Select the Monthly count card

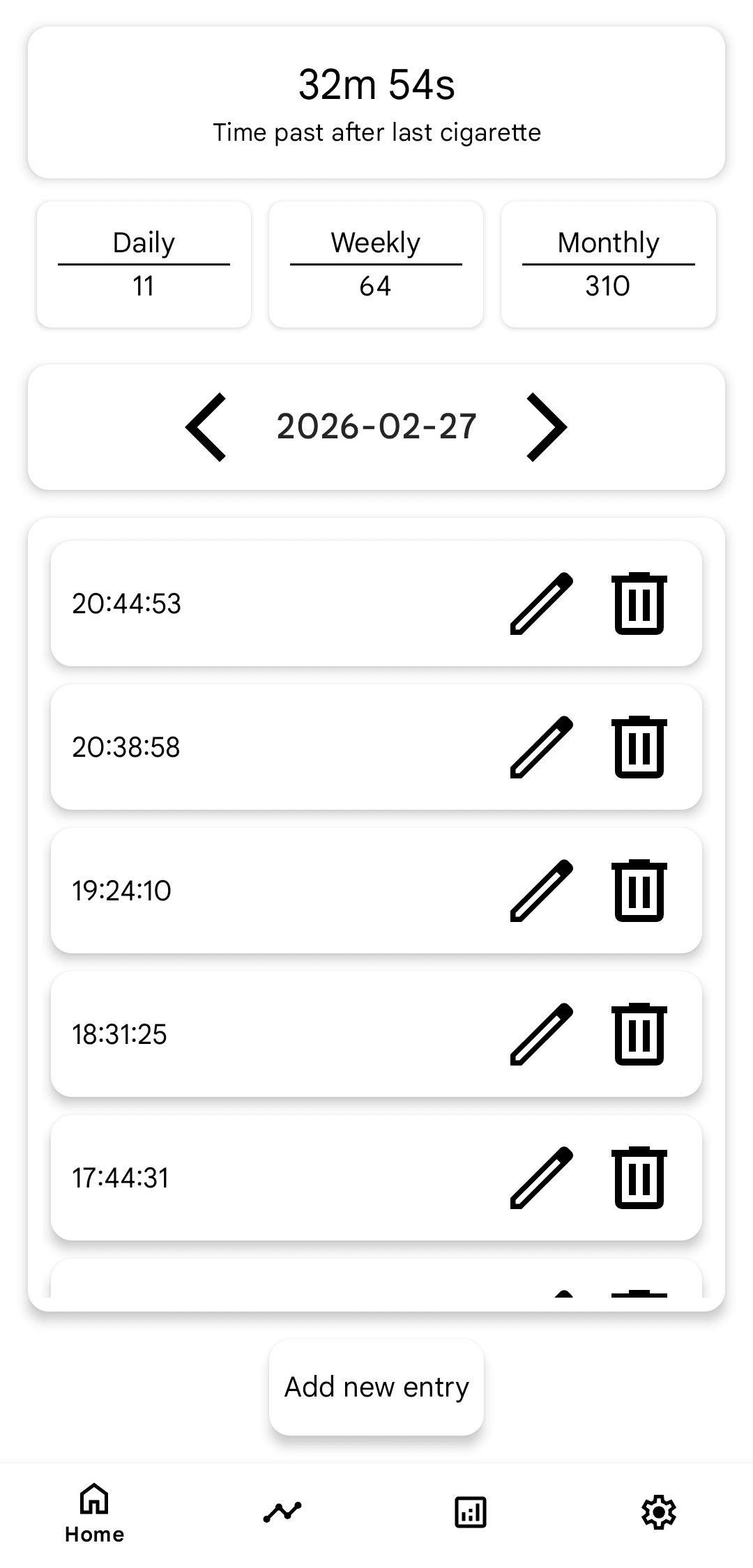(x=607, y=265)
